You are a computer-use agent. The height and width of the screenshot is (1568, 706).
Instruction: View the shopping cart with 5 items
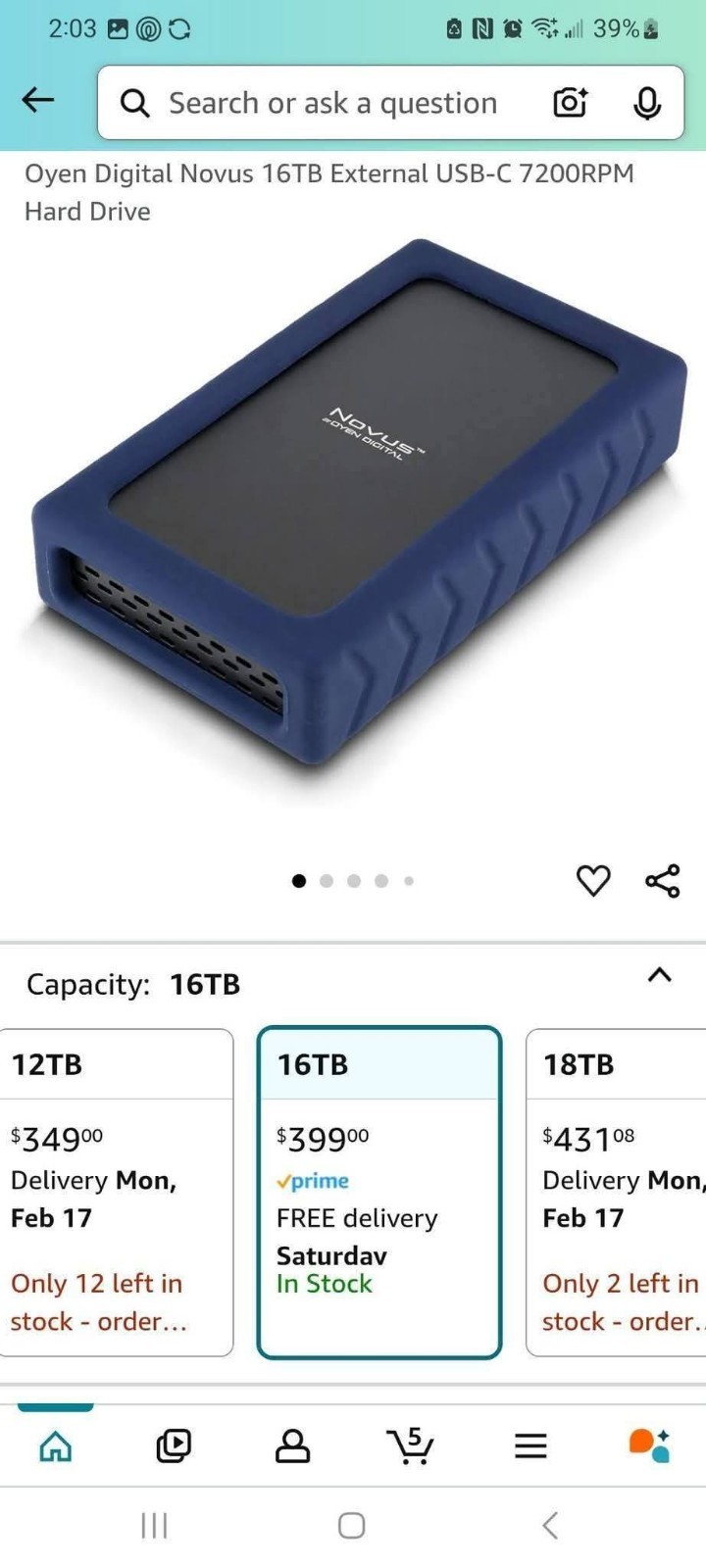(411, 1445)
